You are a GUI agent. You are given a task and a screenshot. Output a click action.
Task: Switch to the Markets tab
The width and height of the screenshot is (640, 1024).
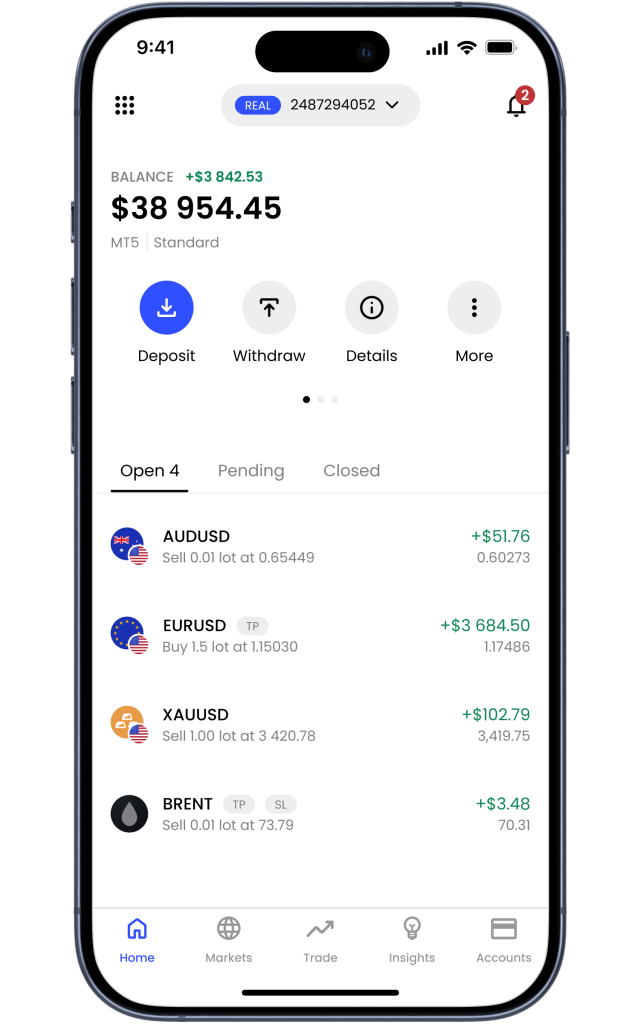[229, 940]
